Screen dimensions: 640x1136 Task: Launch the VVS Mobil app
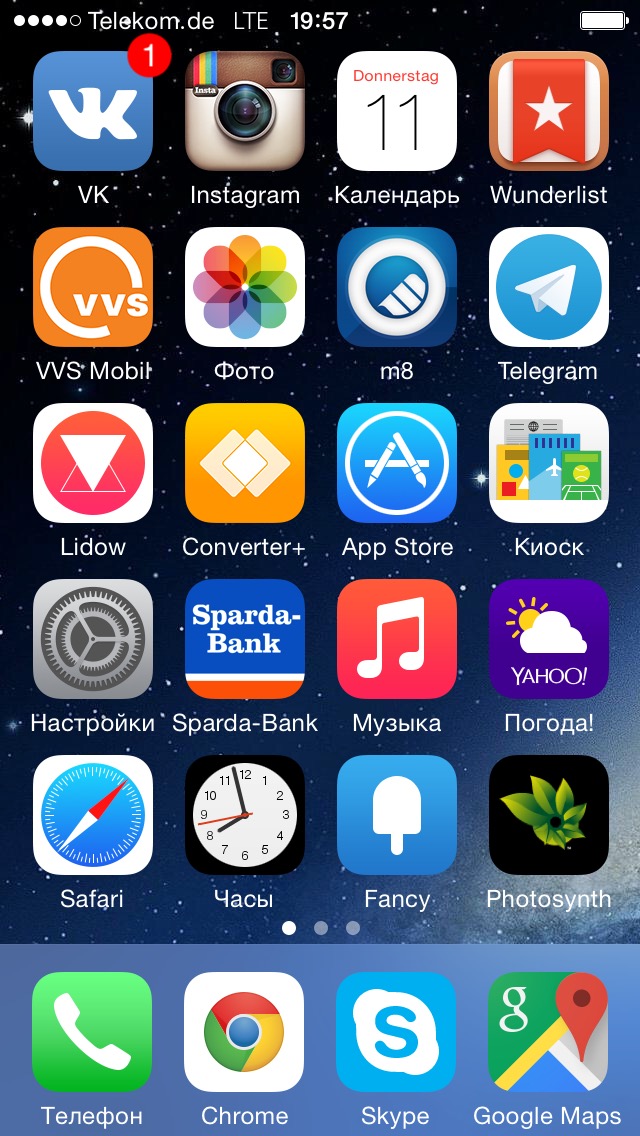93,287
